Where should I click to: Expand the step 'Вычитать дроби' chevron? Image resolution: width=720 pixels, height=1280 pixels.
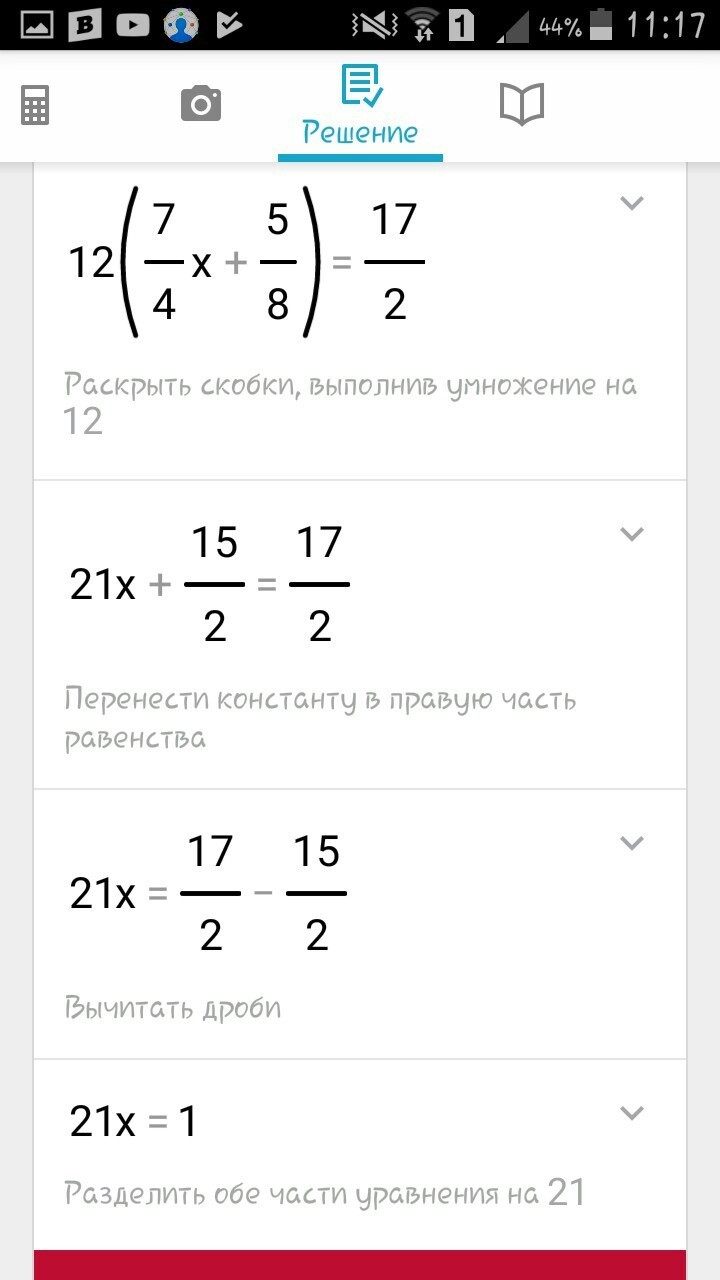pyautogui.click(x=631, y=843)
